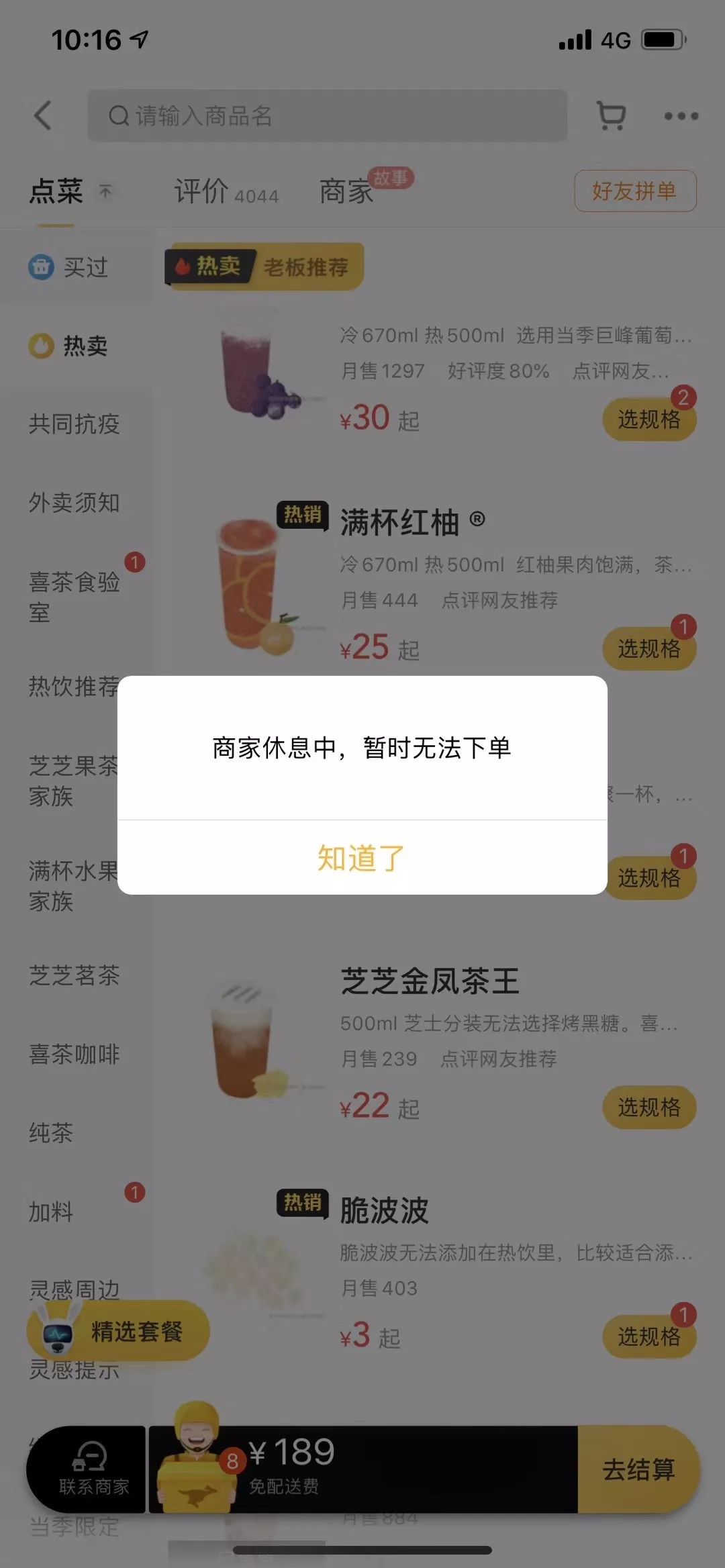Click the shopping cart icon
Screen dimensions: 725x1568
click(x=609, y=115)
